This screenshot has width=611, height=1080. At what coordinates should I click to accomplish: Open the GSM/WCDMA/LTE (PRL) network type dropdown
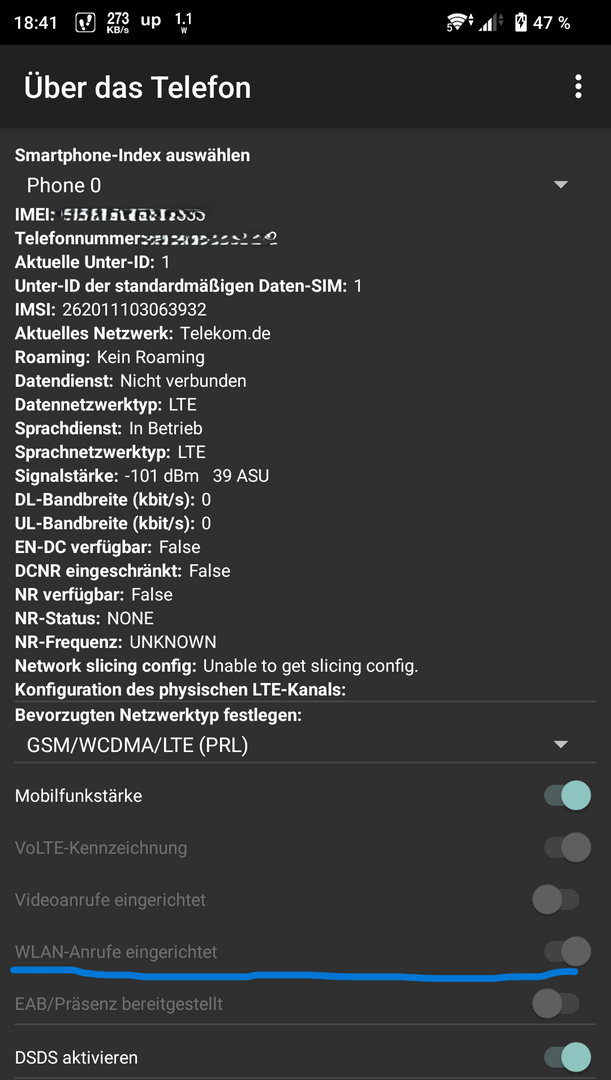tap(560, 745)
